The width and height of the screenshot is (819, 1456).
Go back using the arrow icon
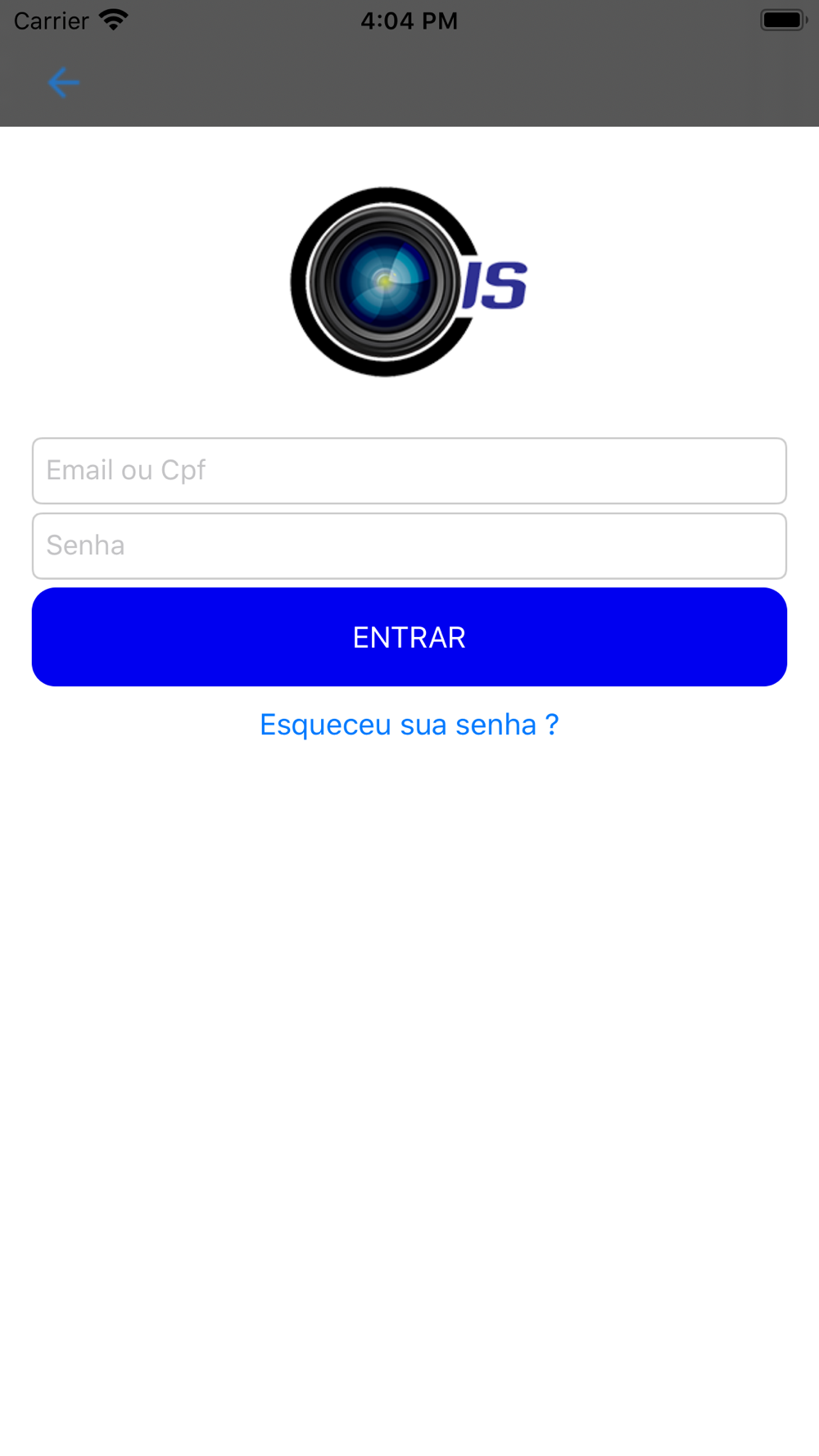click(63, 83)
